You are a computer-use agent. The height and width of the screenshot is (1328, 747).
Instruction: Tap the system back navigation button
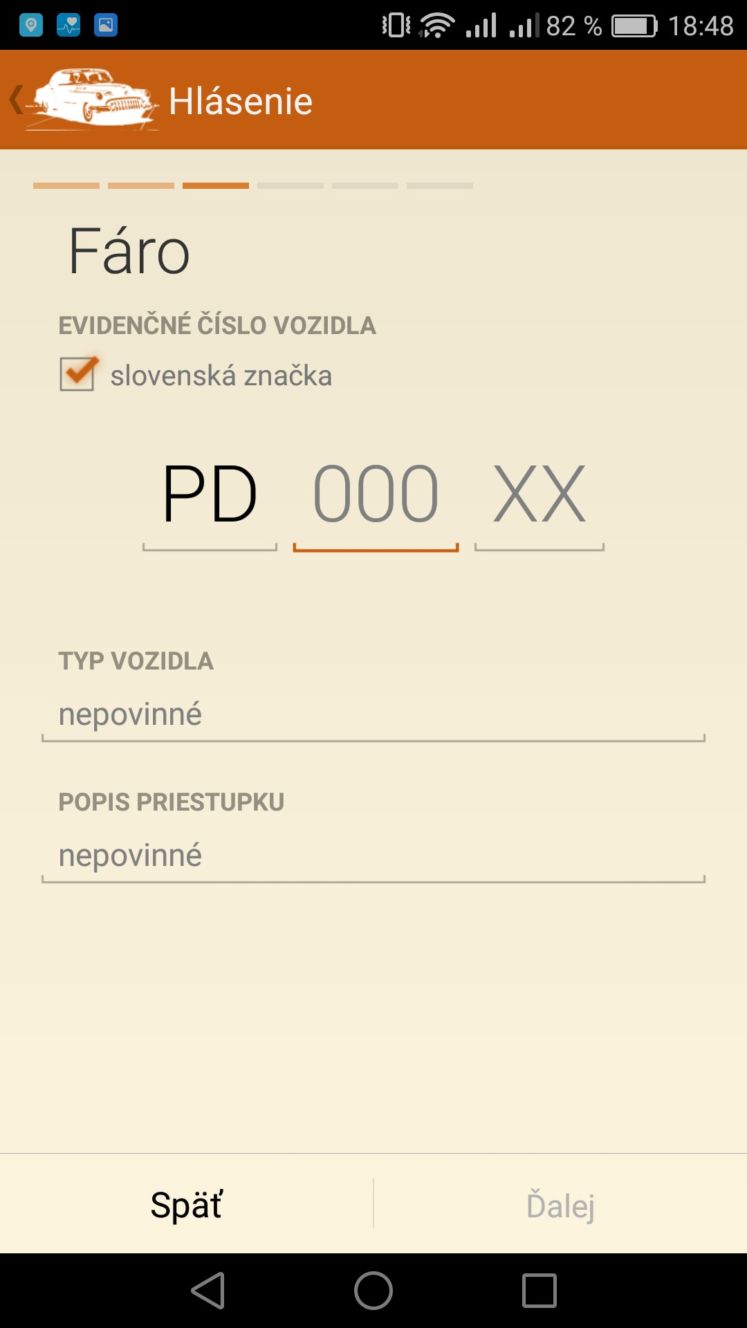(208, 1291)
